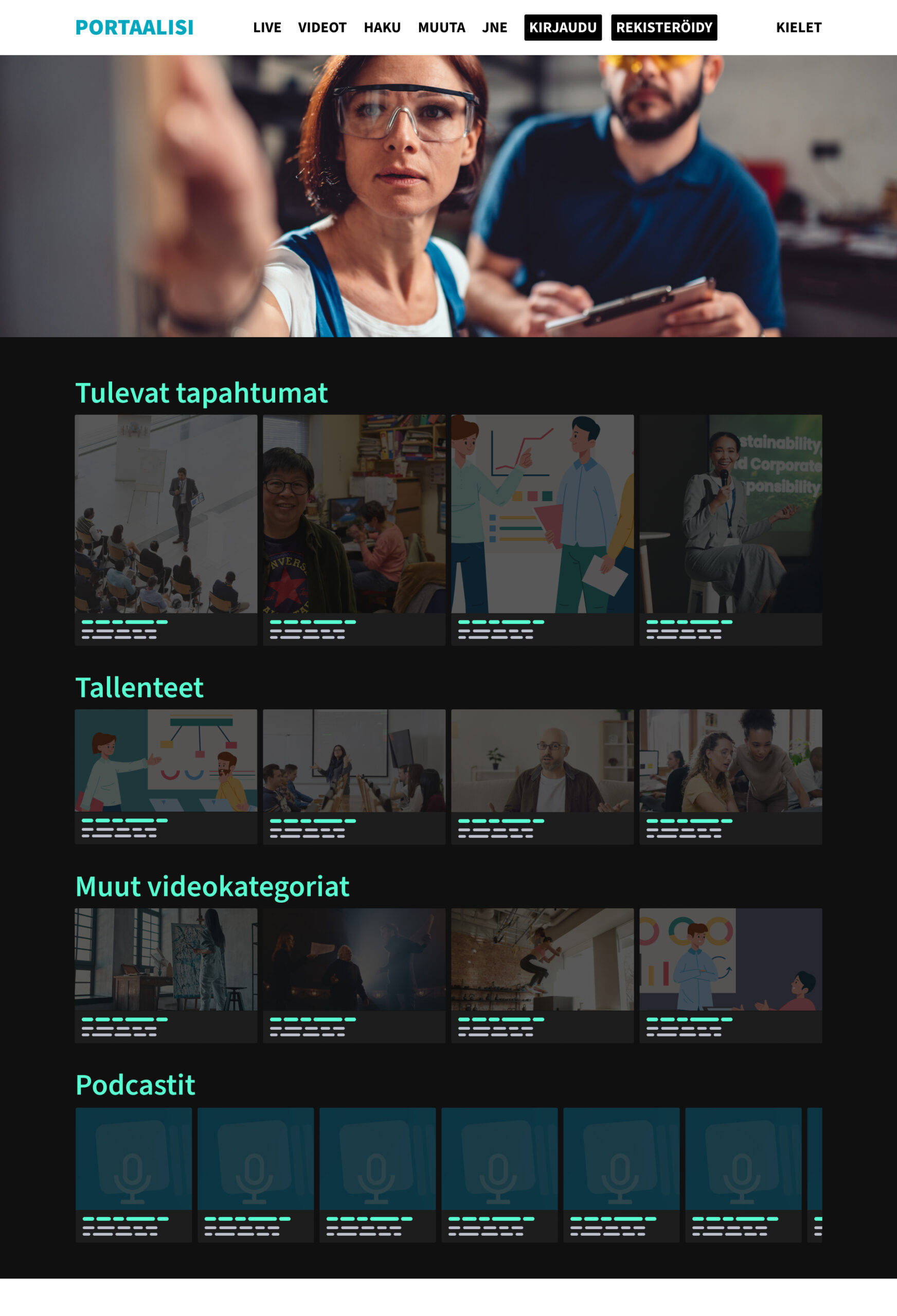The height and width of the screenshot is (1316, 897).
Task: Tap the REKISTERÖIDY sign-up button
Action: (663, 27)
